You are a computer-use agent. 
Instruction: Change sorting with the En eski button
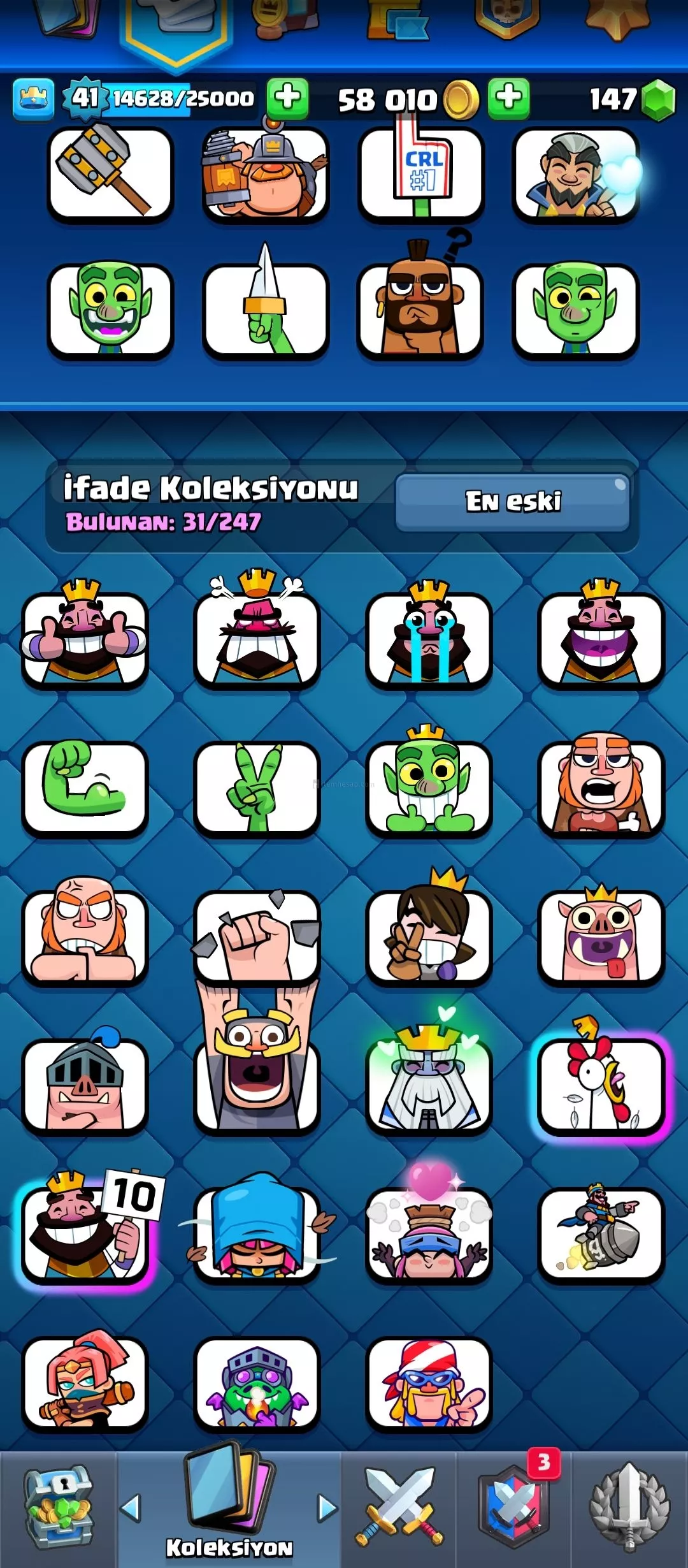coord(513,502)
